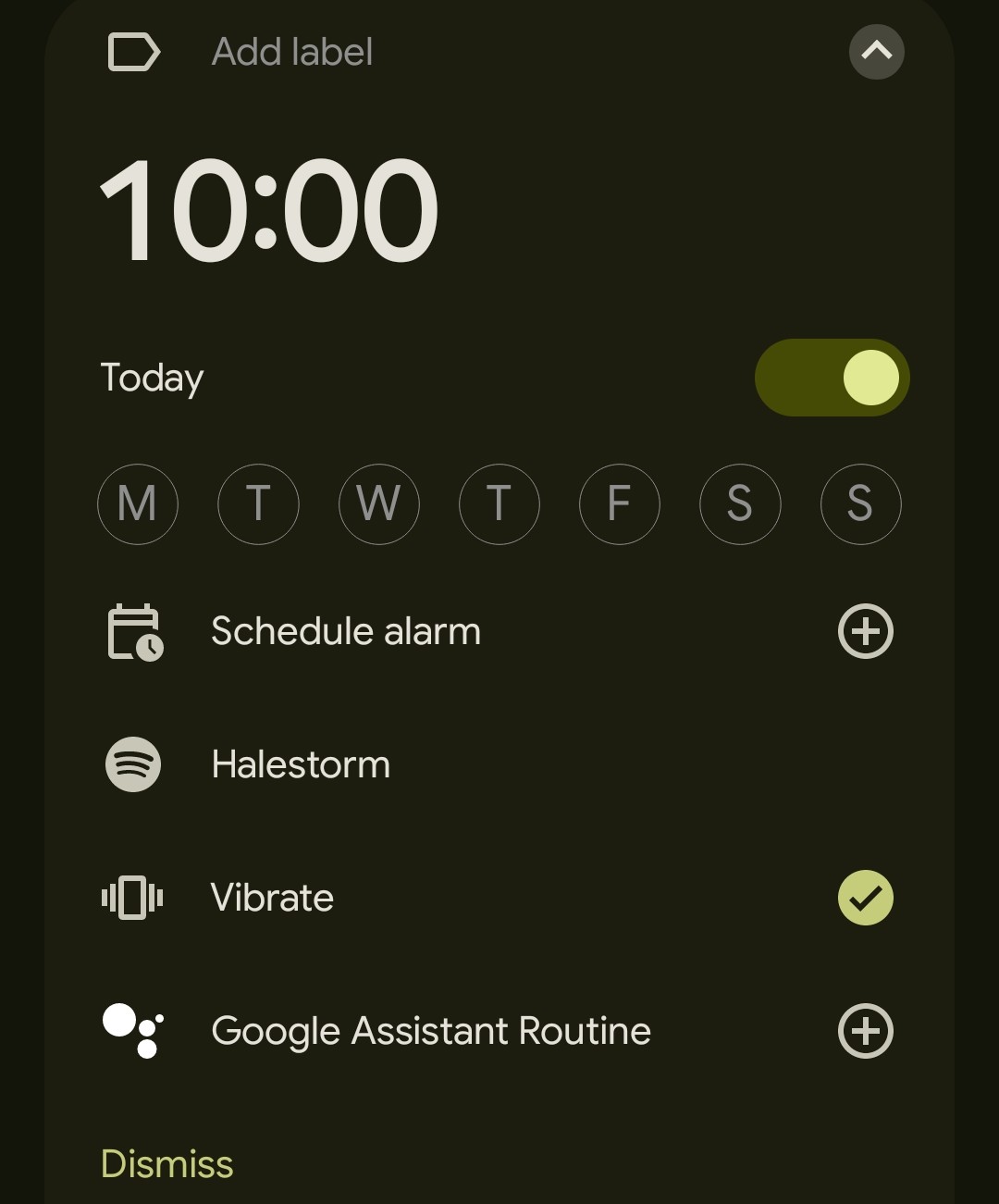Viewport: 999px width, 1204px height.
Task: Dismiss the alarm
Action: (x=167, y=1164)
